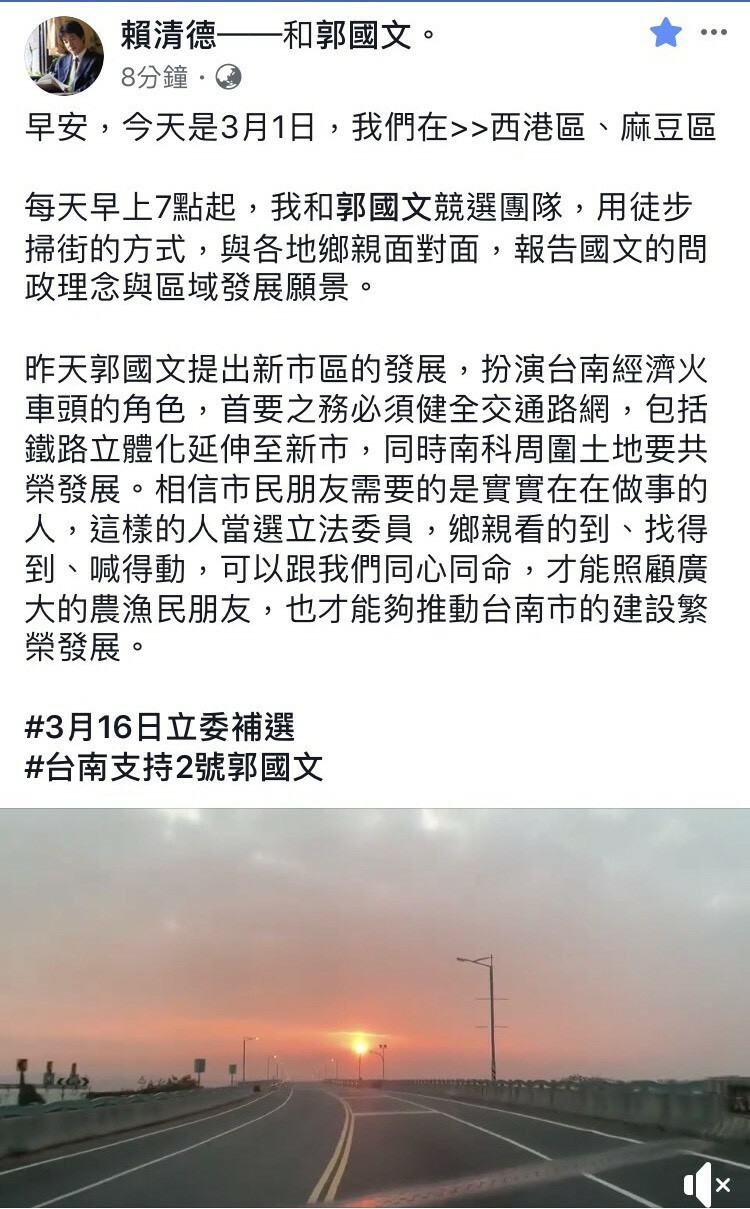This screenshot has width=750, height=1209.
Task: Tap the blue star favorite icon
Action: 665,33
